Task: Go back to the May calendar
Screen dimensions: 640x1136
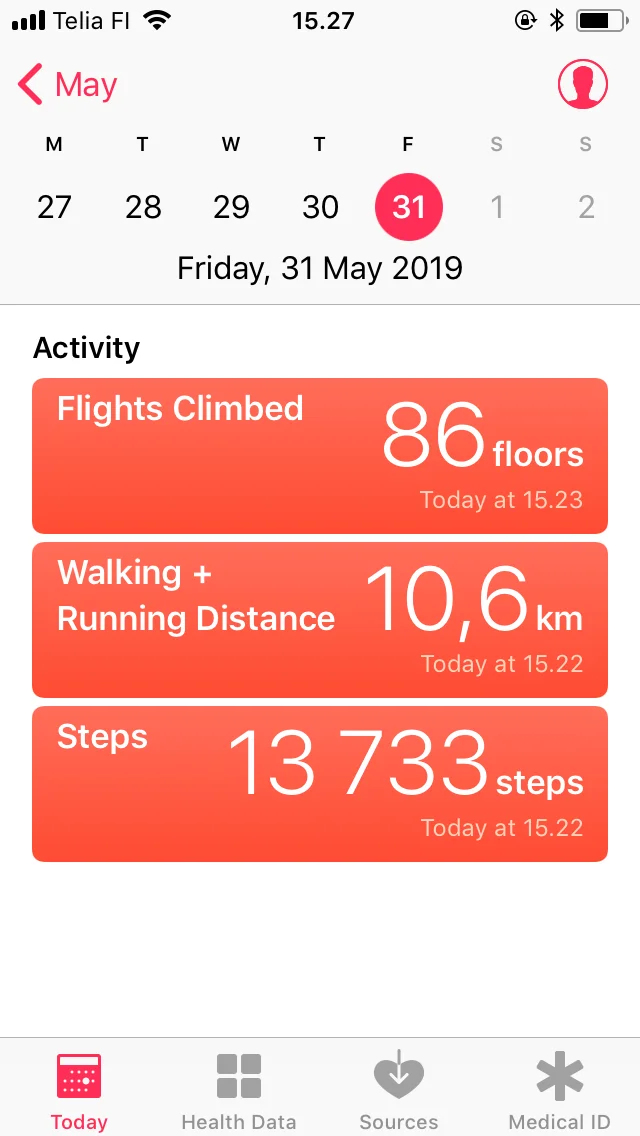Action: pyautogui.click(x=68, y=85)
